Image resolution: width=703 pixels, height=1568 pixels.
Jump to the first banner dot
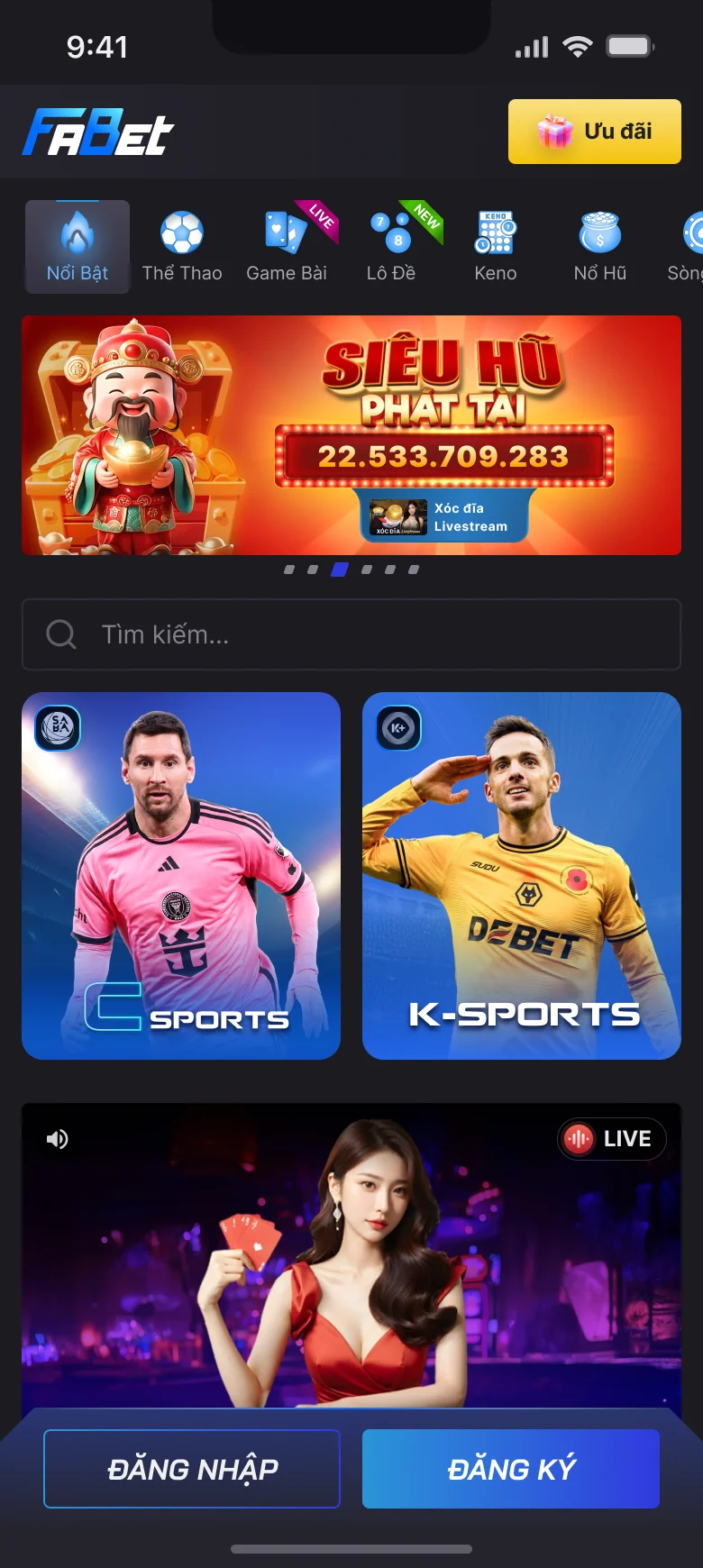coord(291,570)
